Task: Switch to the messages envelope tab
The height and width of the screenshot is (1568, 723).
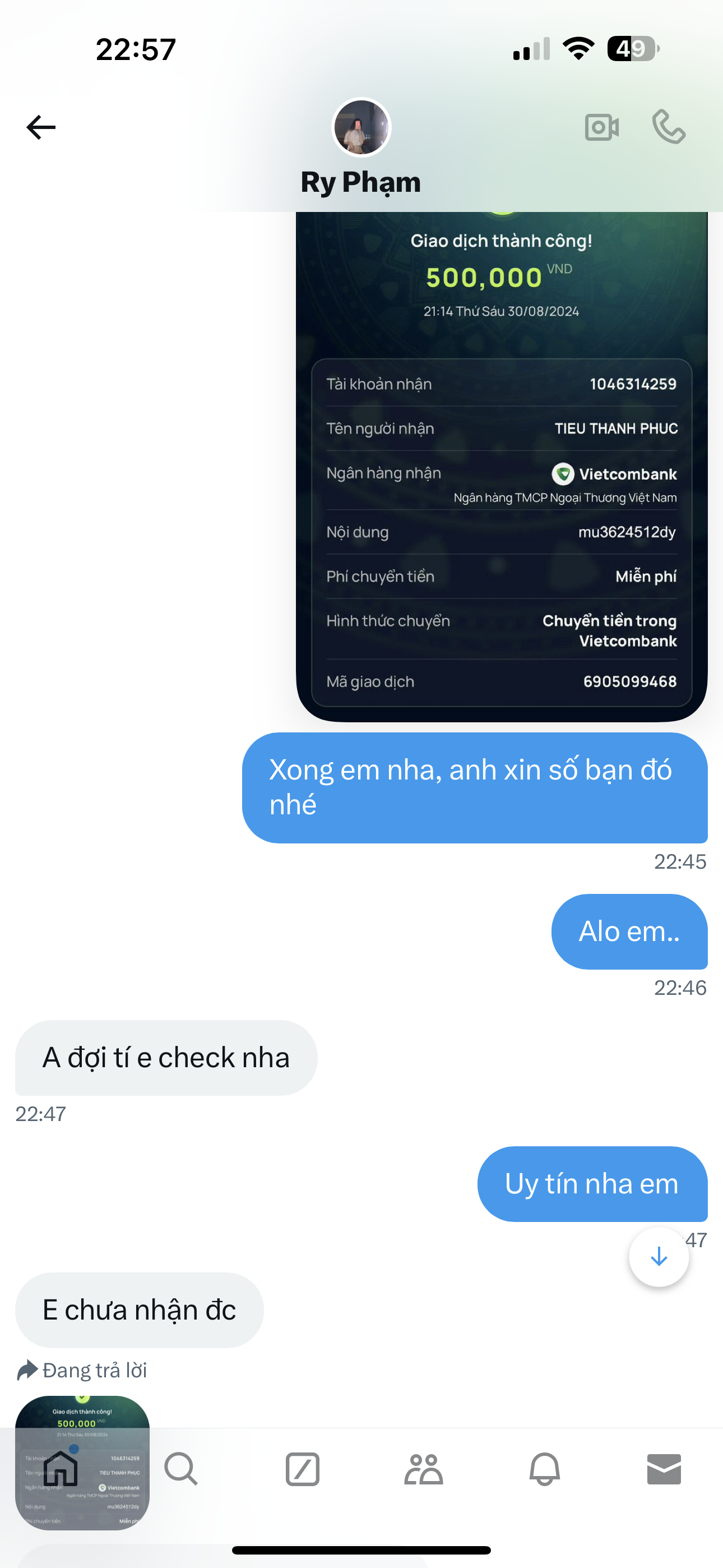Action: coord(664,1469)
